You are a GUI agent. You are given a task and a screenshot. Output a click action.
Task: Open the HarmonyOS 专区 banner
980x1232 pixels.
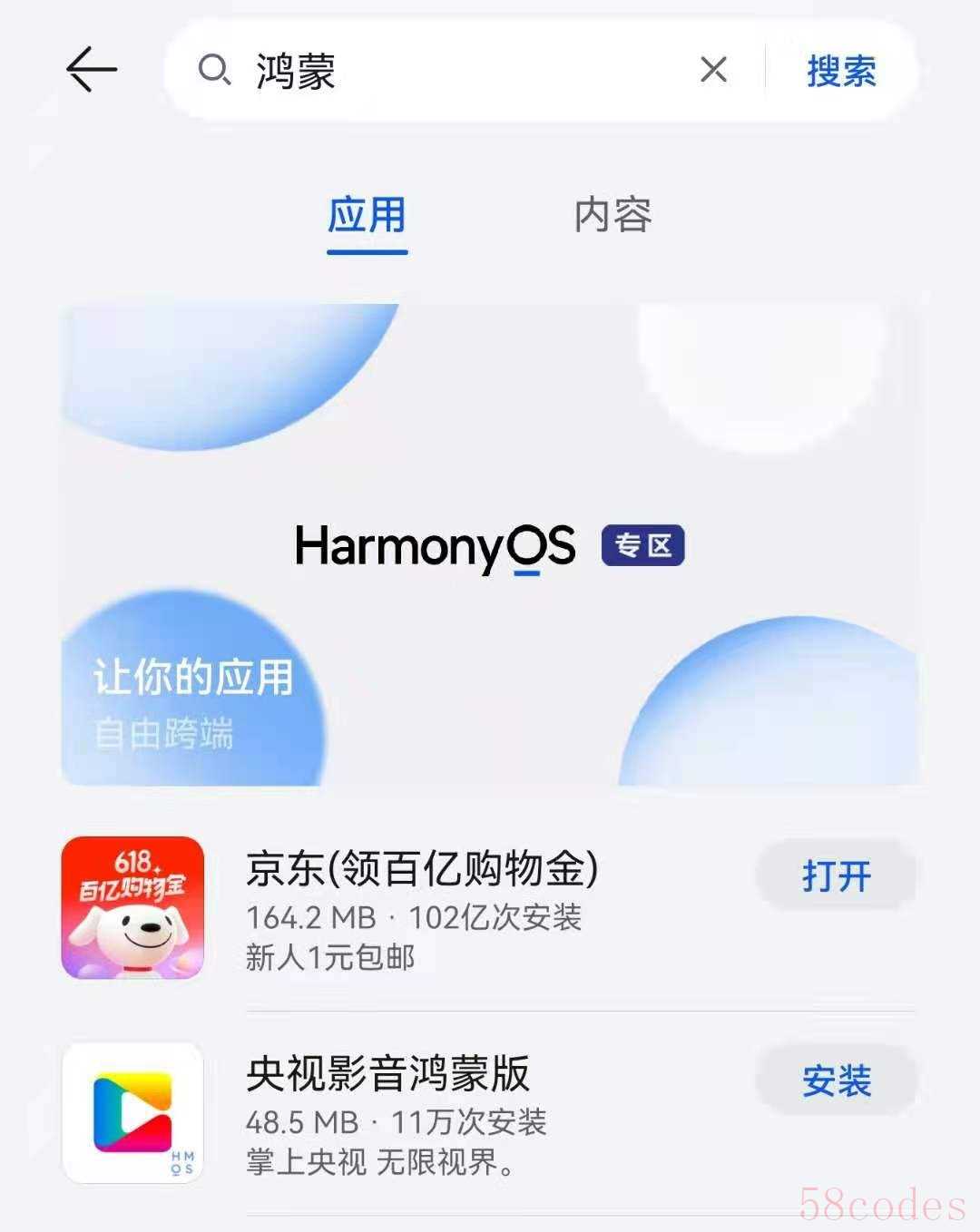pos(490,544)
